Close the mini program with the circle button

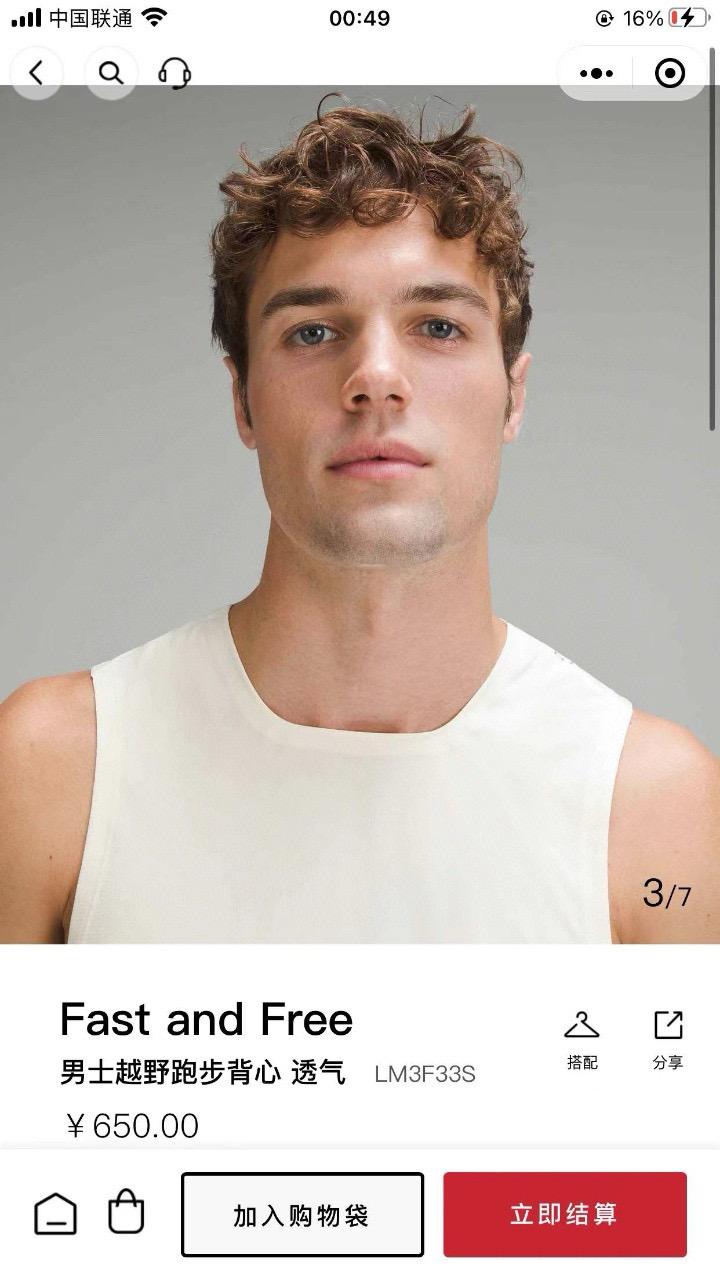[669, 73]
